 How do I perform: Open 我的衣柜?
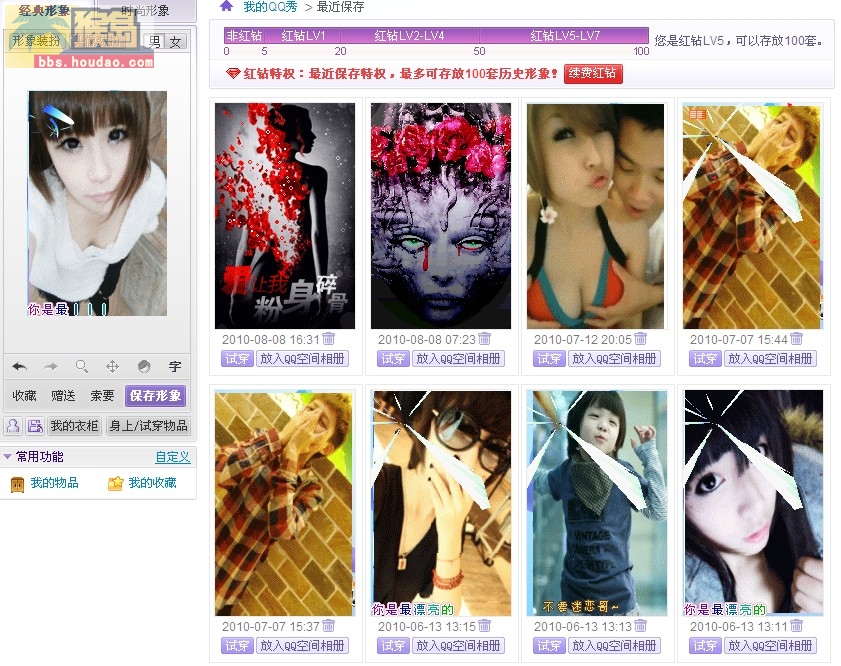pos(75,426)
